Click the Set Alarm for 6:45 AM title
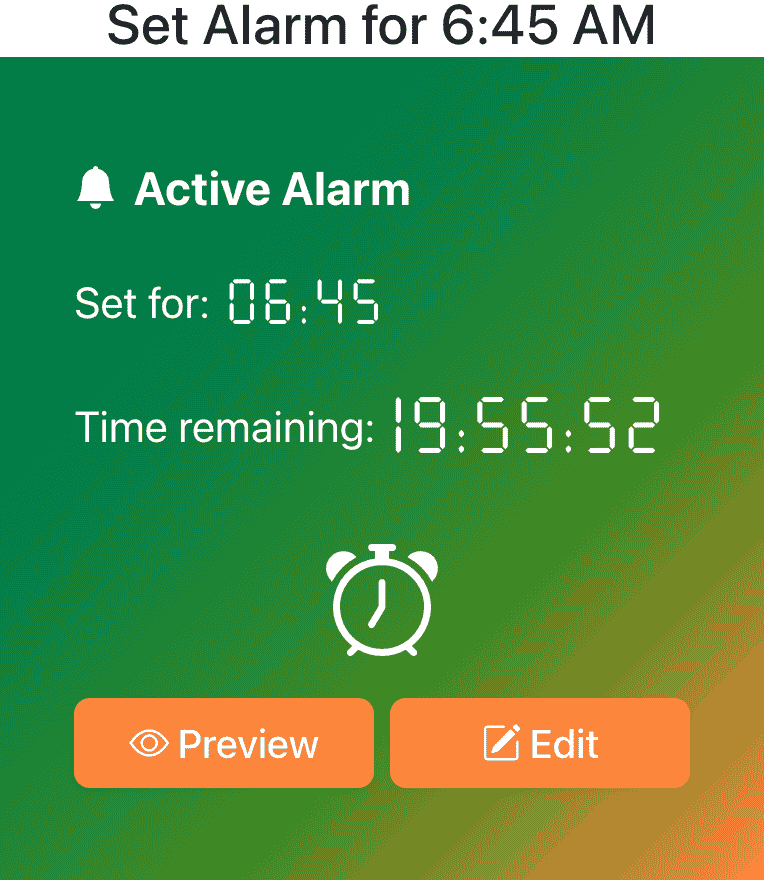 tap(382, 27)
